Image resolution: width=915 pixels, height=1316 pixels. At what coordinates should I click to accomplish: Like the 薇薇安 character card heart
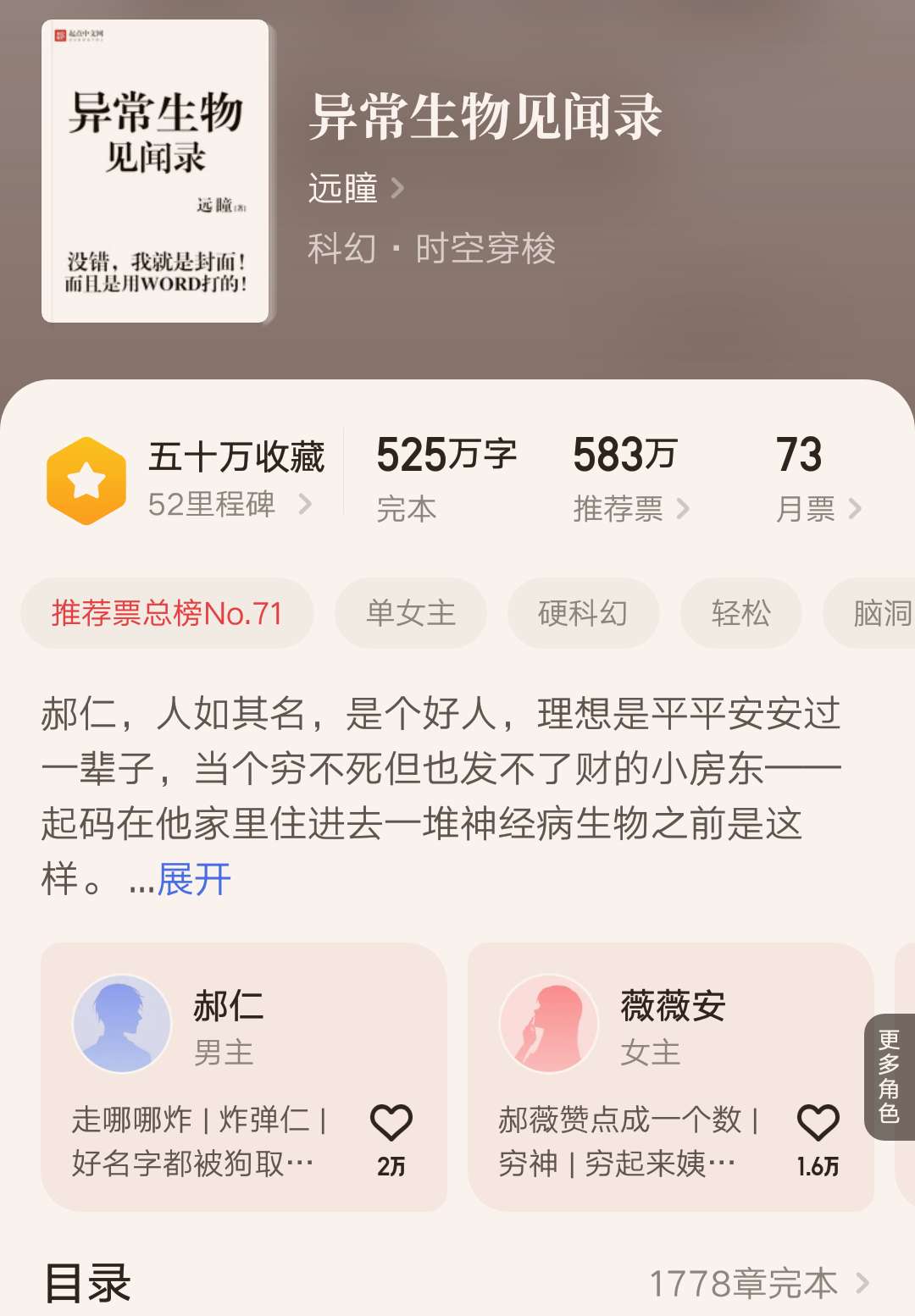coord(816,1122)
